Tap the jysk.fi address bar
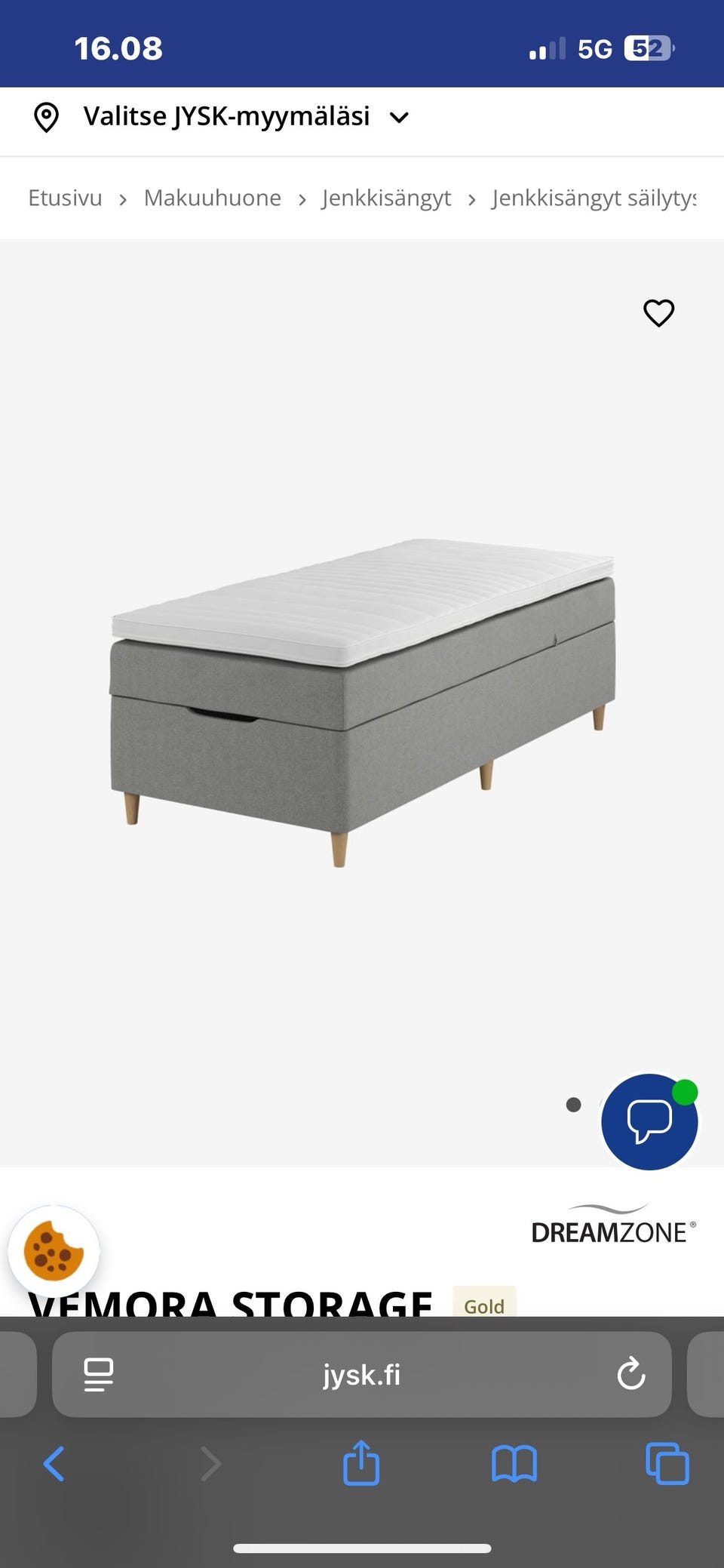Viewport: 724px width, 1568px height. tap(362, 1374)
